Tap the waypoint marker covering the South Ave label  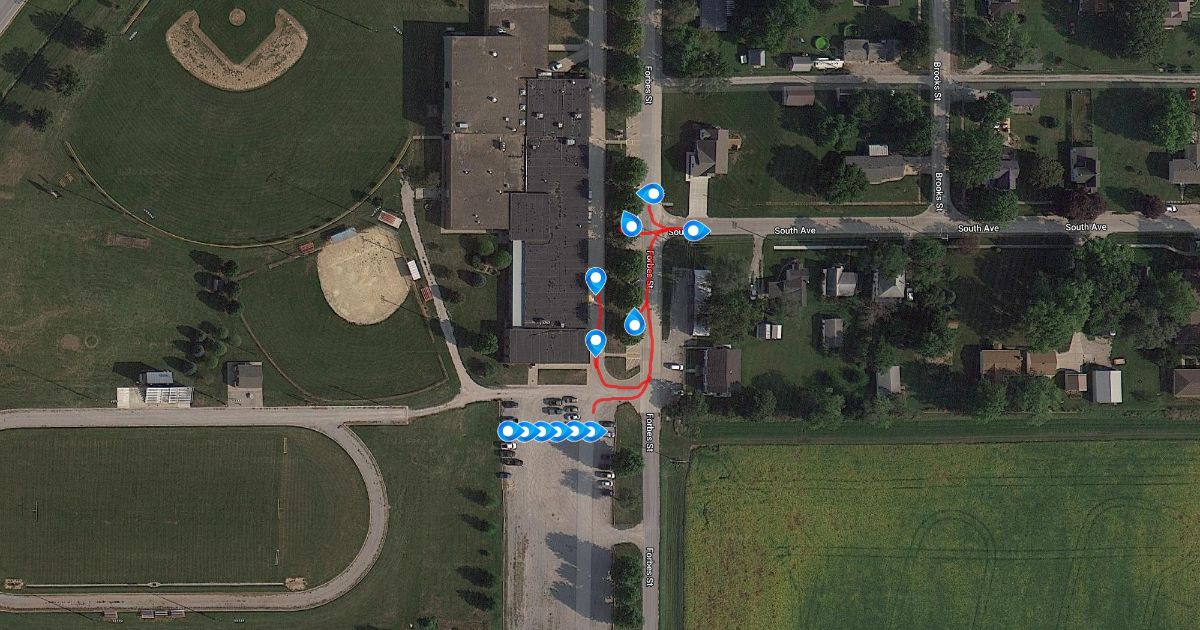[694, 231]
